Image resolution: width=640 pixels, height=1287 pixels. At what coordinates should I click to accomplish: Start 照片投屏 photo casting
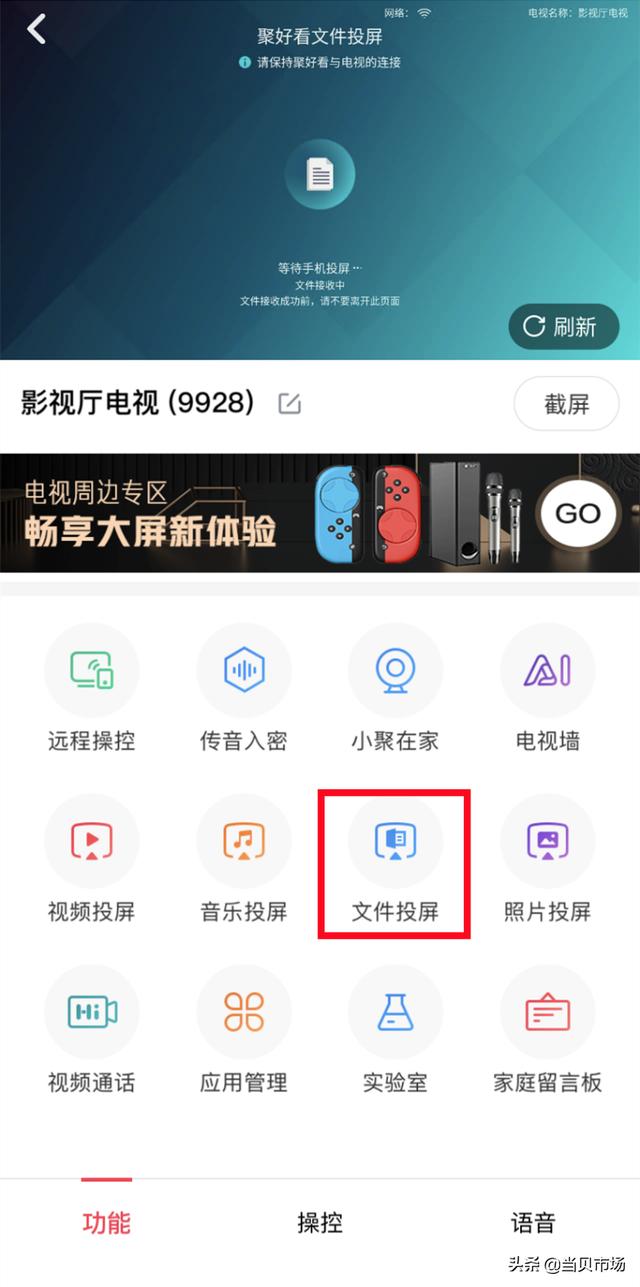tap(547, 841)
